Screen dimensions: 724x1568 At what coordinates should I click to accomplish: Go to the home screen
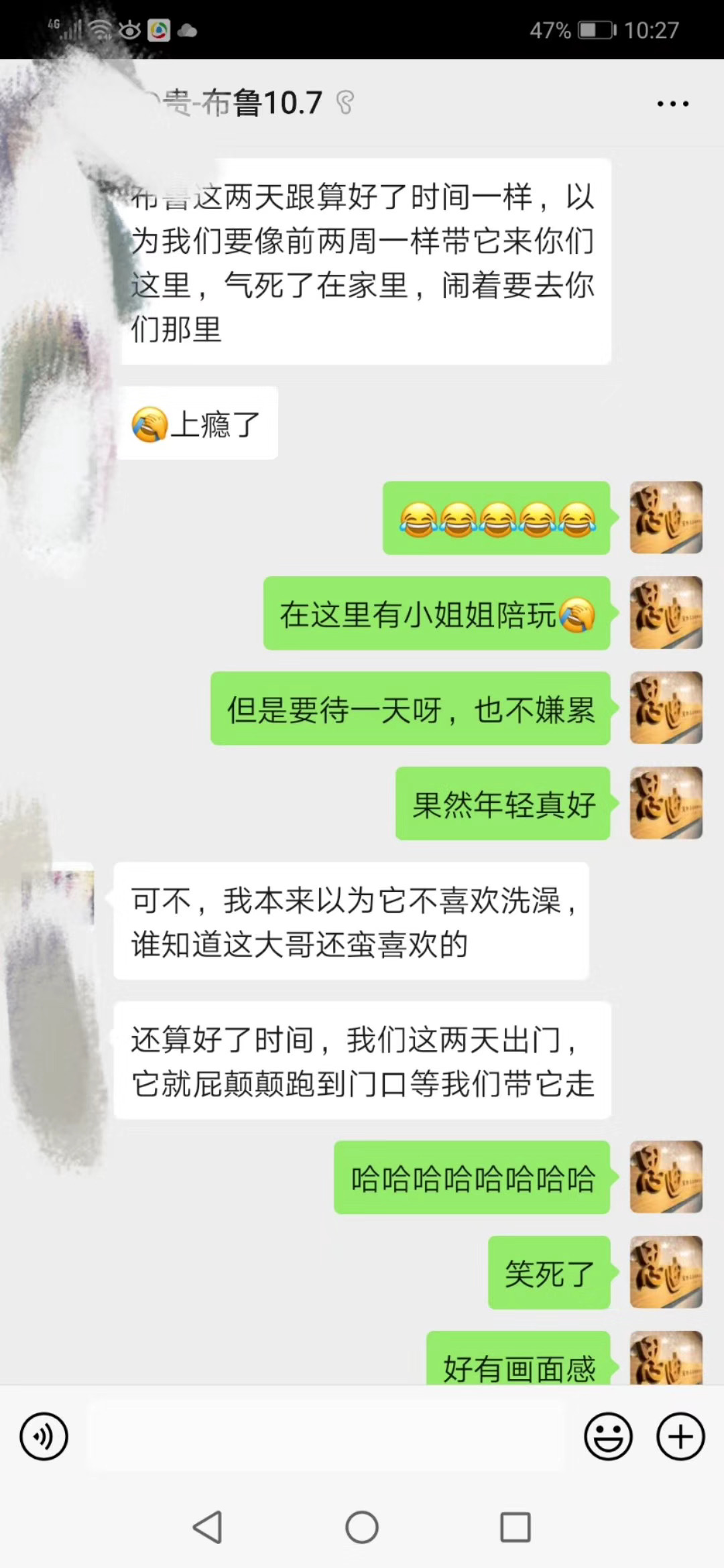[362, 1527]
